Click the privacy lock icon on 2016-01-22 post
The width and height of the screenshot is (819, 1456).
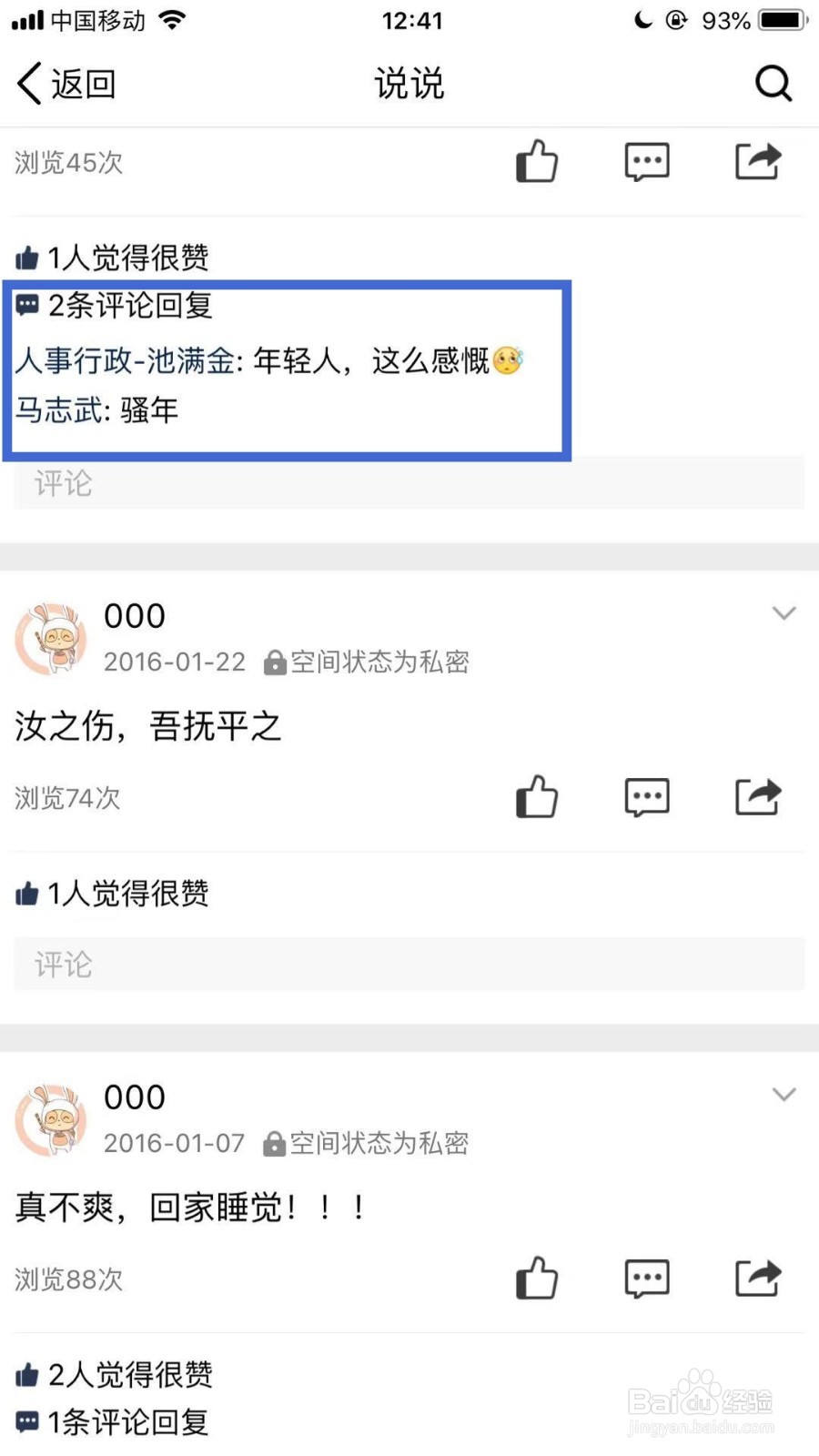pos(275,662)
